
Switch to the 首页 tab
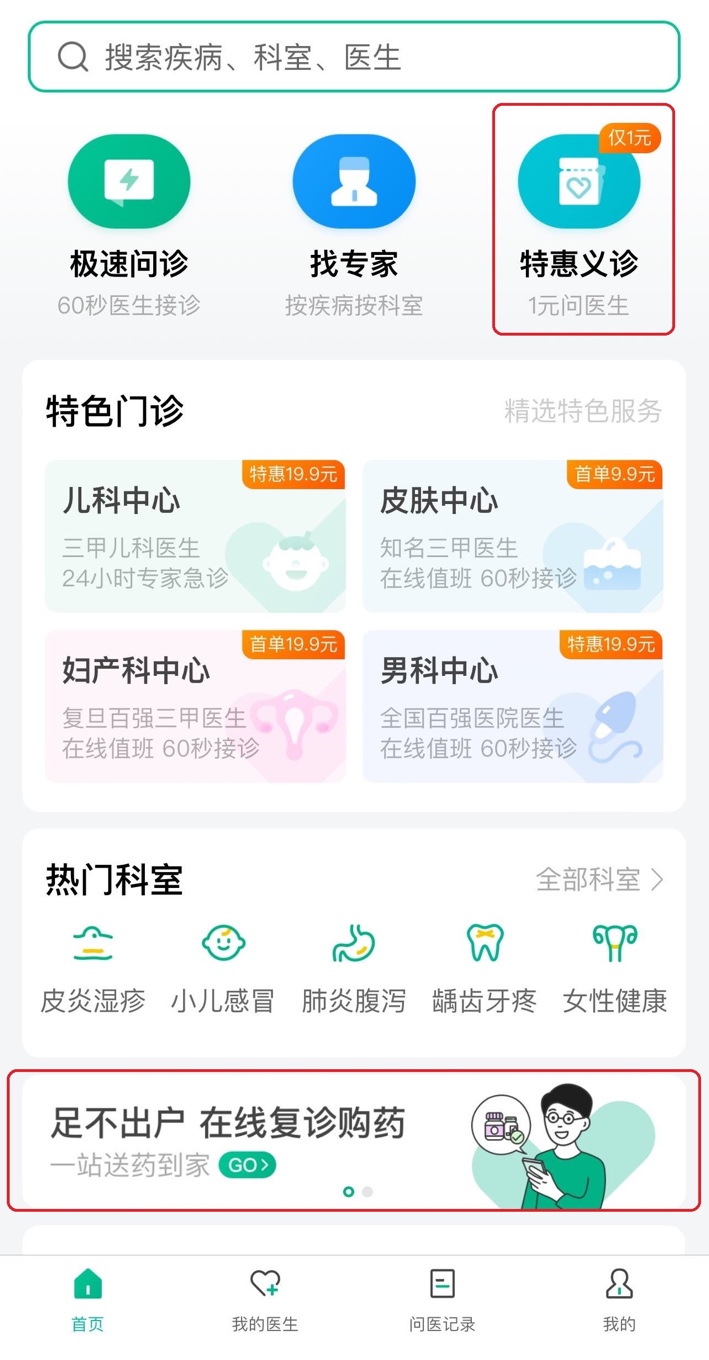(88, 1301)
